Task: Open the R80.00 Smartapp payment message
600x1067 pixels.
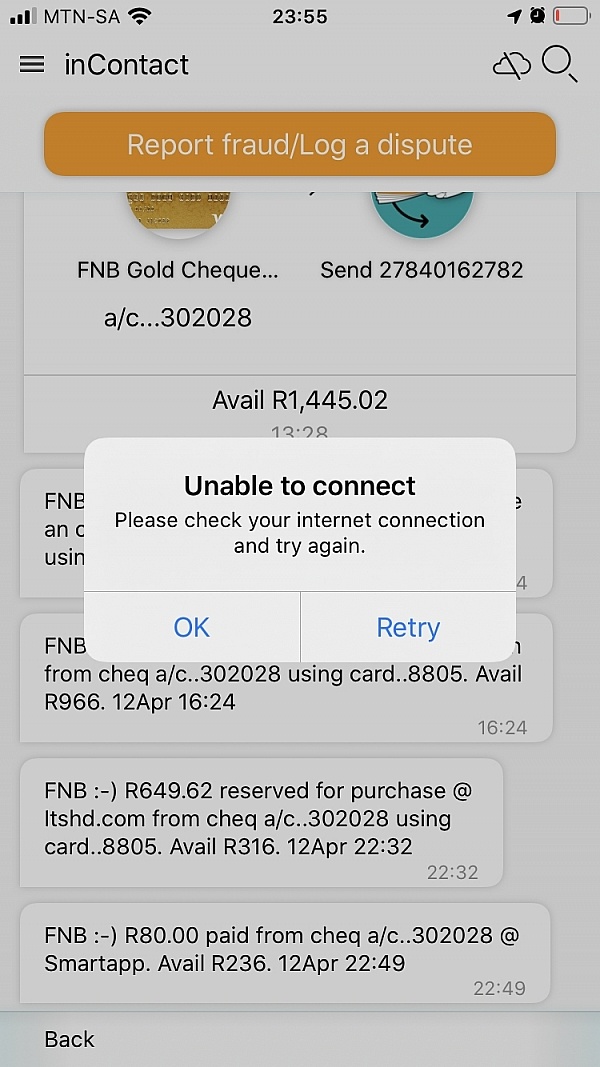Action: 284,951
